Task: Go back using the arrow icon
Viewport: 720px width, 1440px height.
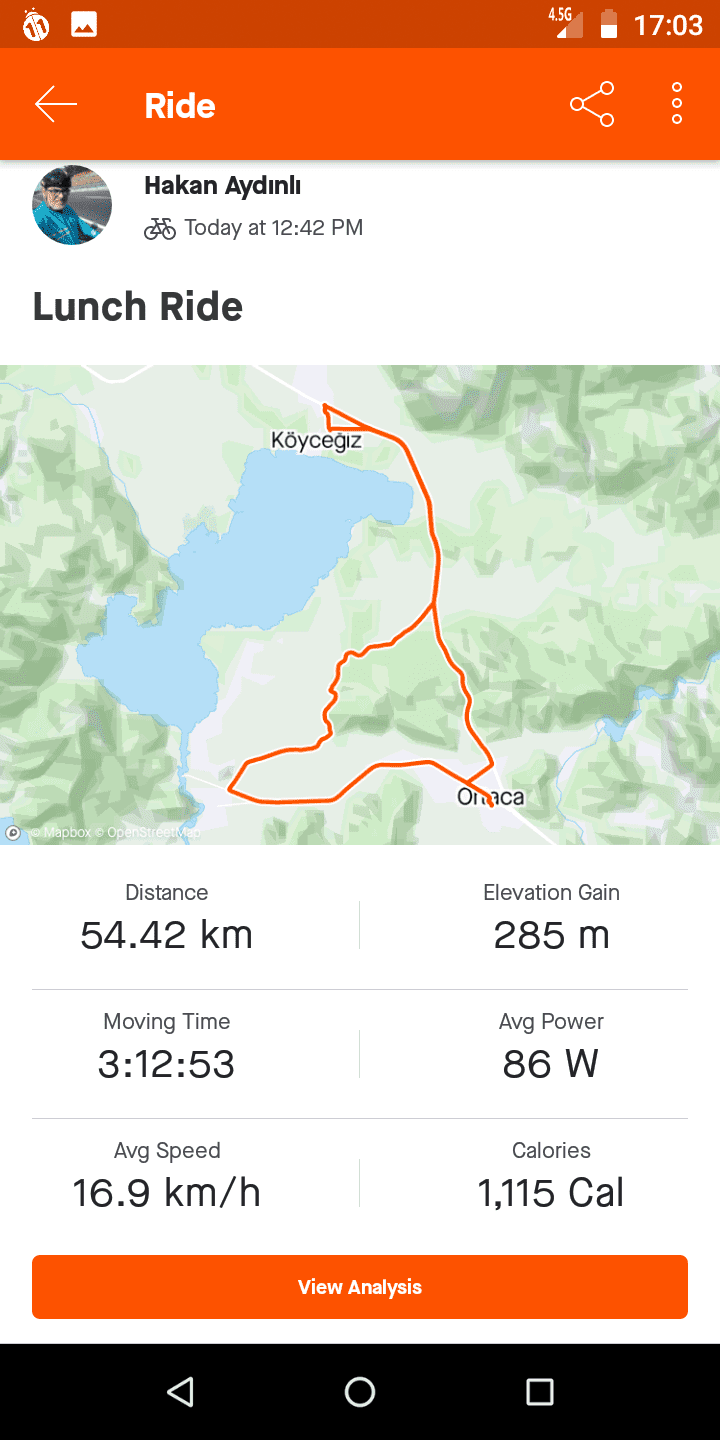Action: pos(56,105)
